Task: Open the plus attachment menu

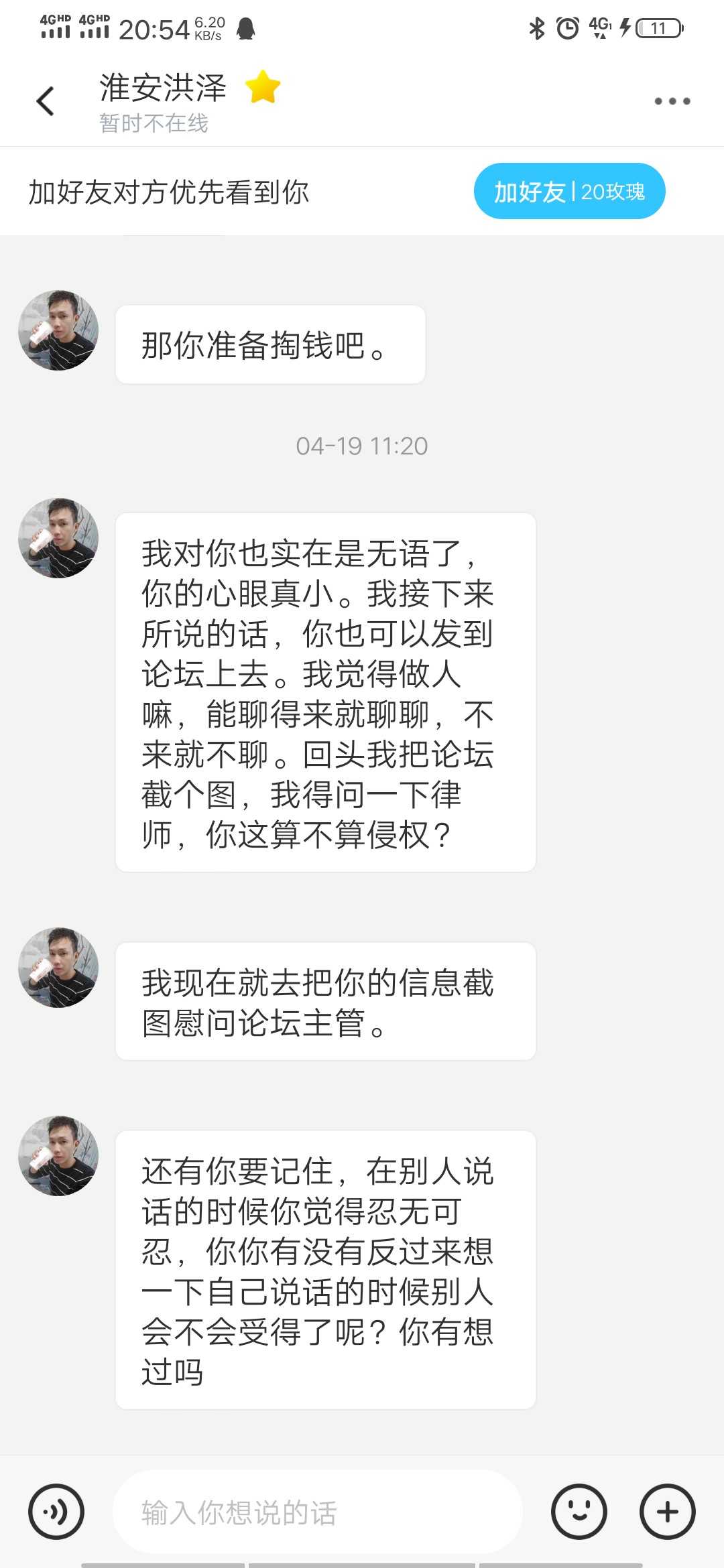Action: (667, 1512)
